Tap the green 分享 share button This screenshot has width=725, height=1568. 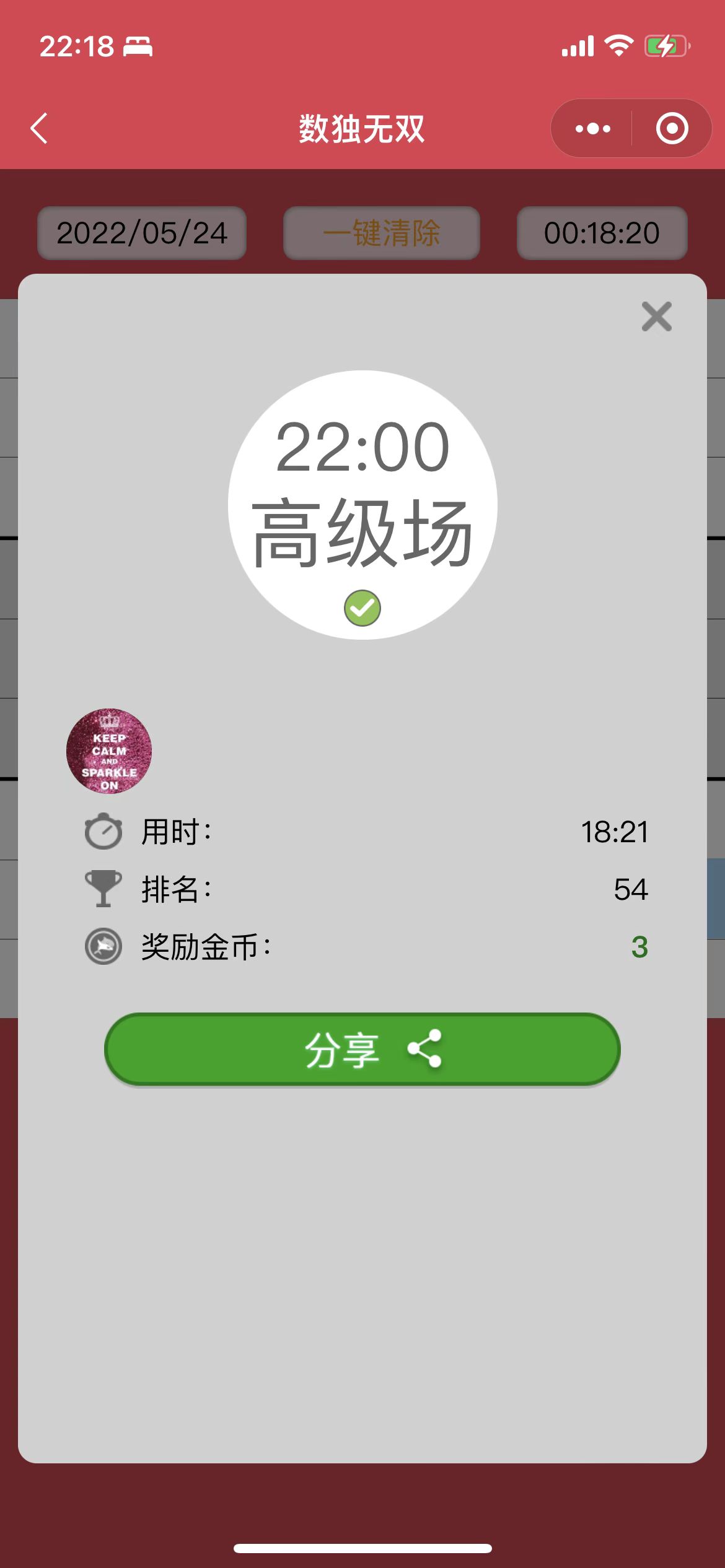click(x=362, y=1049)
